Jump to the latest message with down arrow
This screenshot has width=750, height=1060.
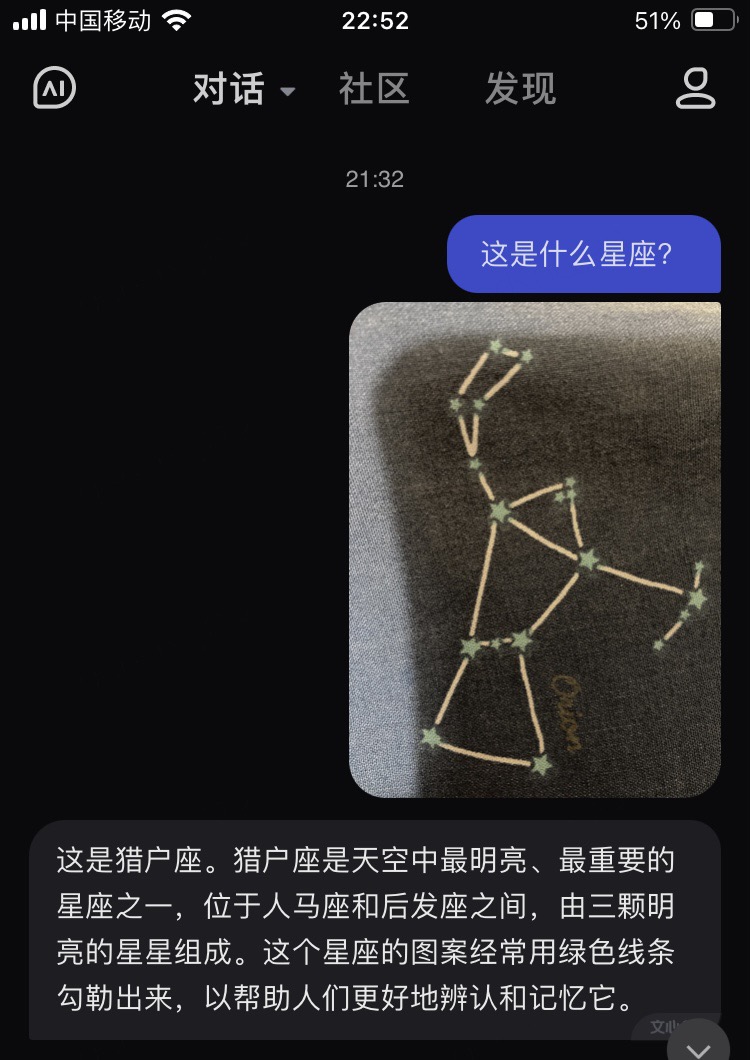[x=698, y=1044]
